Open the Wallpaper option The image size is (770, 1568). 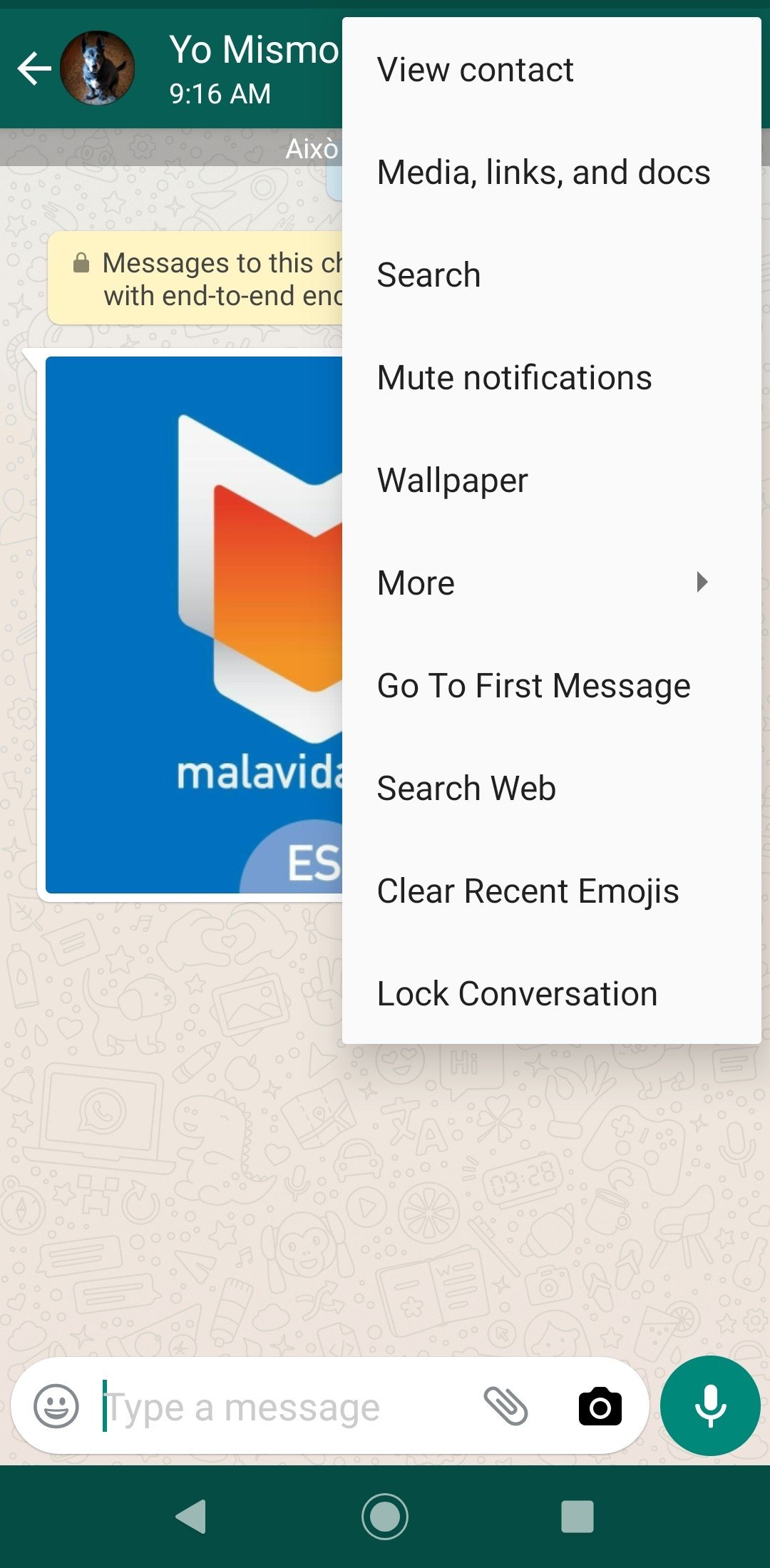click(551, 480)
